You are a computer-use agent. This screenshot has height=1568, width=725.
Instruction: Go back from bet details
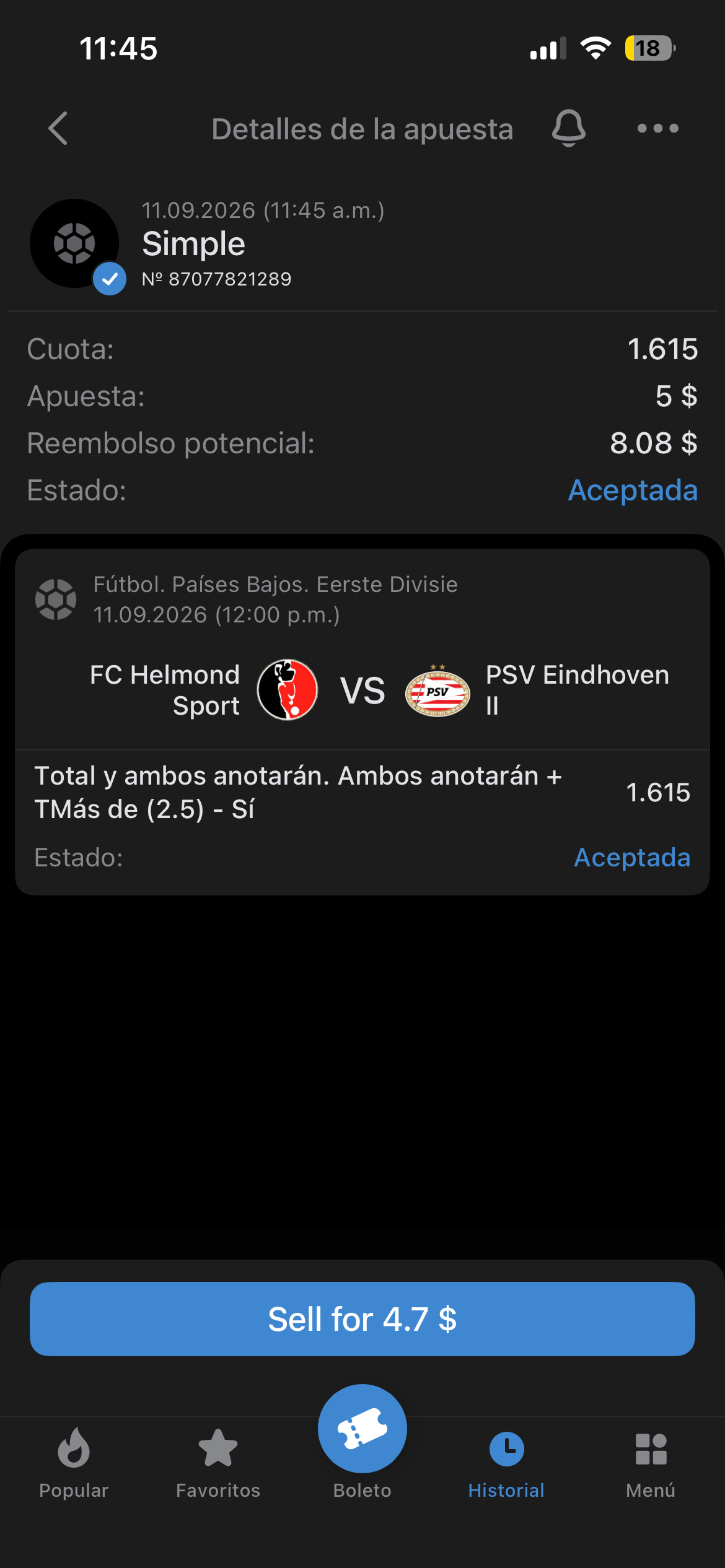58,129
